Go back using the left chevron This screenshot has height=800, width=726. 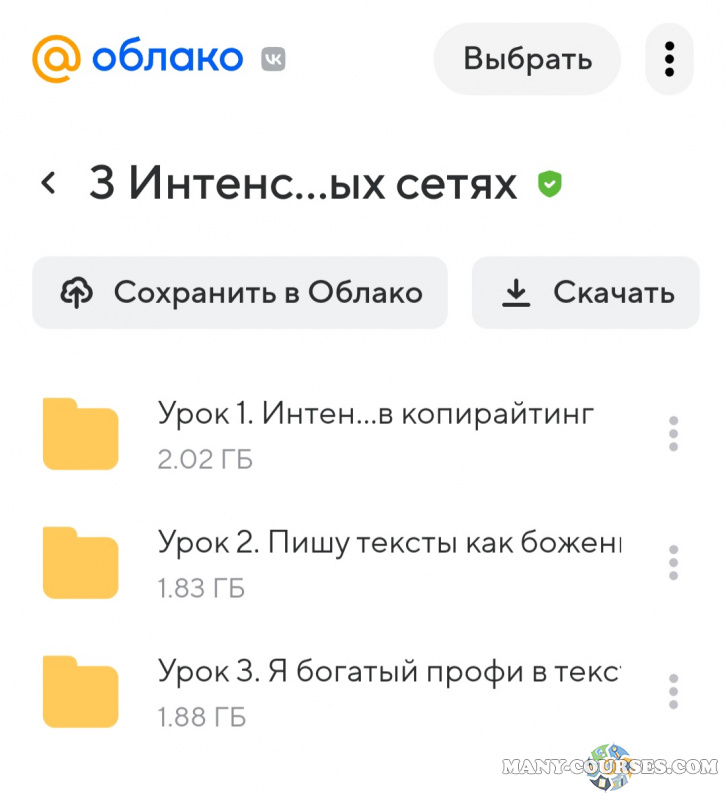tap(48, 183)
